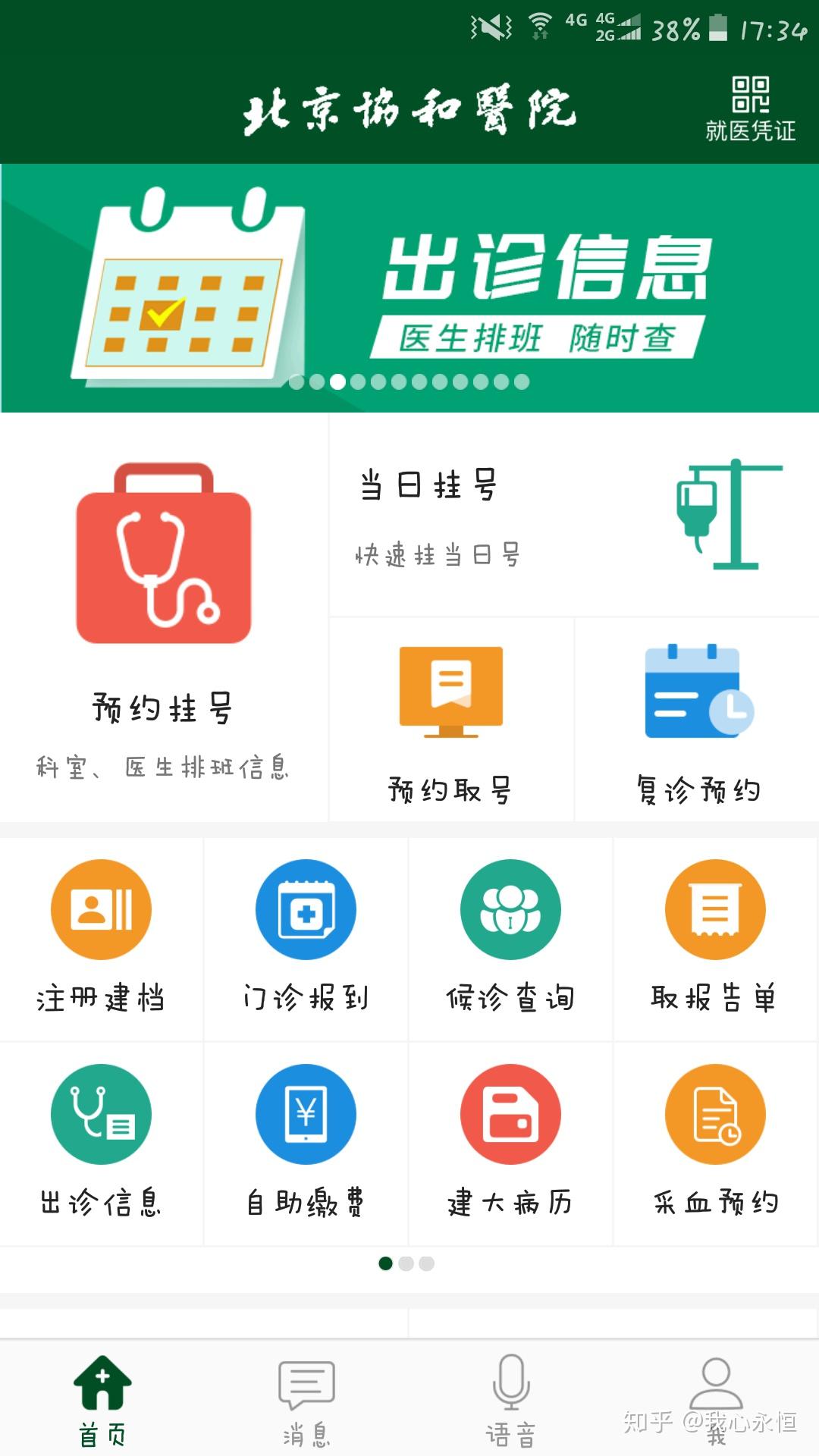Open 采血预约 blood draw booking
The width and height of the screenshot is (819, 1456).
pyautogui.click(x=715, y=1143)
